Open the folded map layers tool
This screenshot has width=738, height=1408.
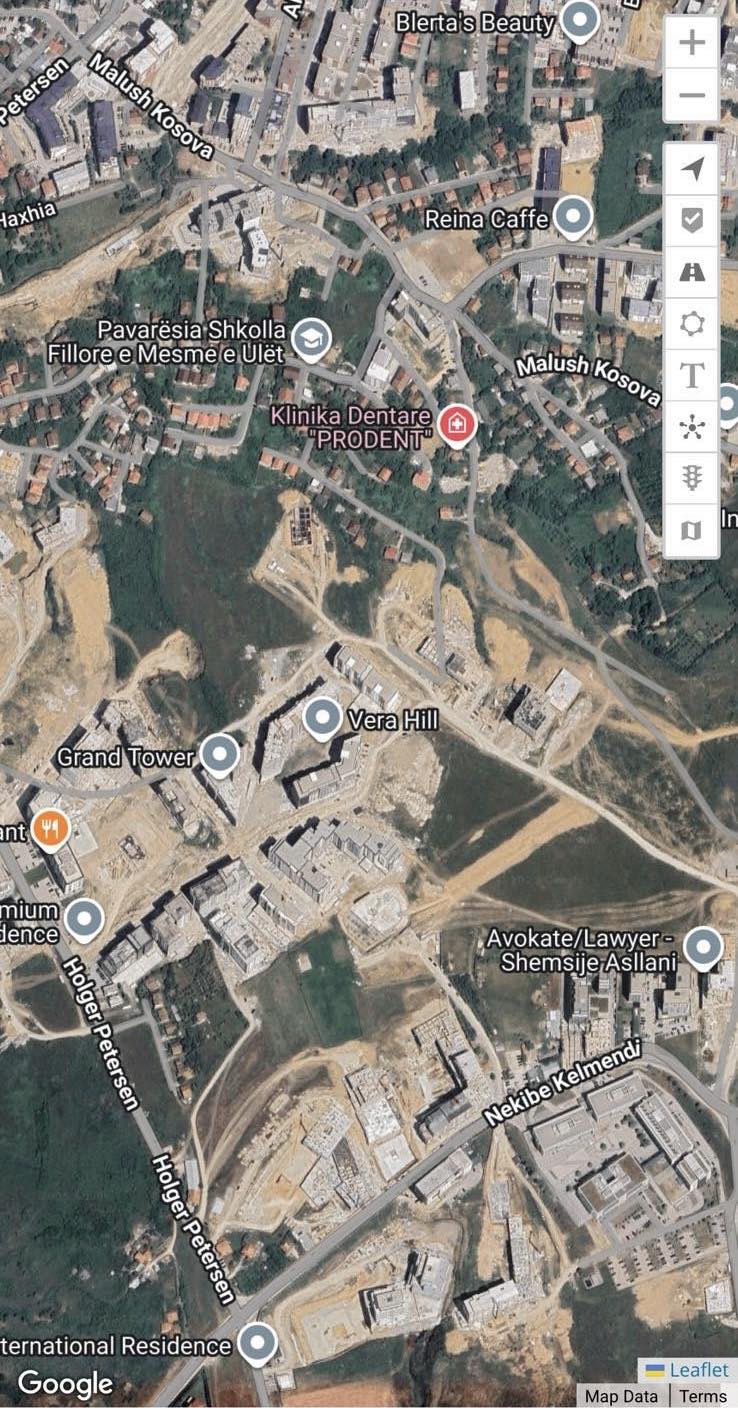tap(692, 531)
